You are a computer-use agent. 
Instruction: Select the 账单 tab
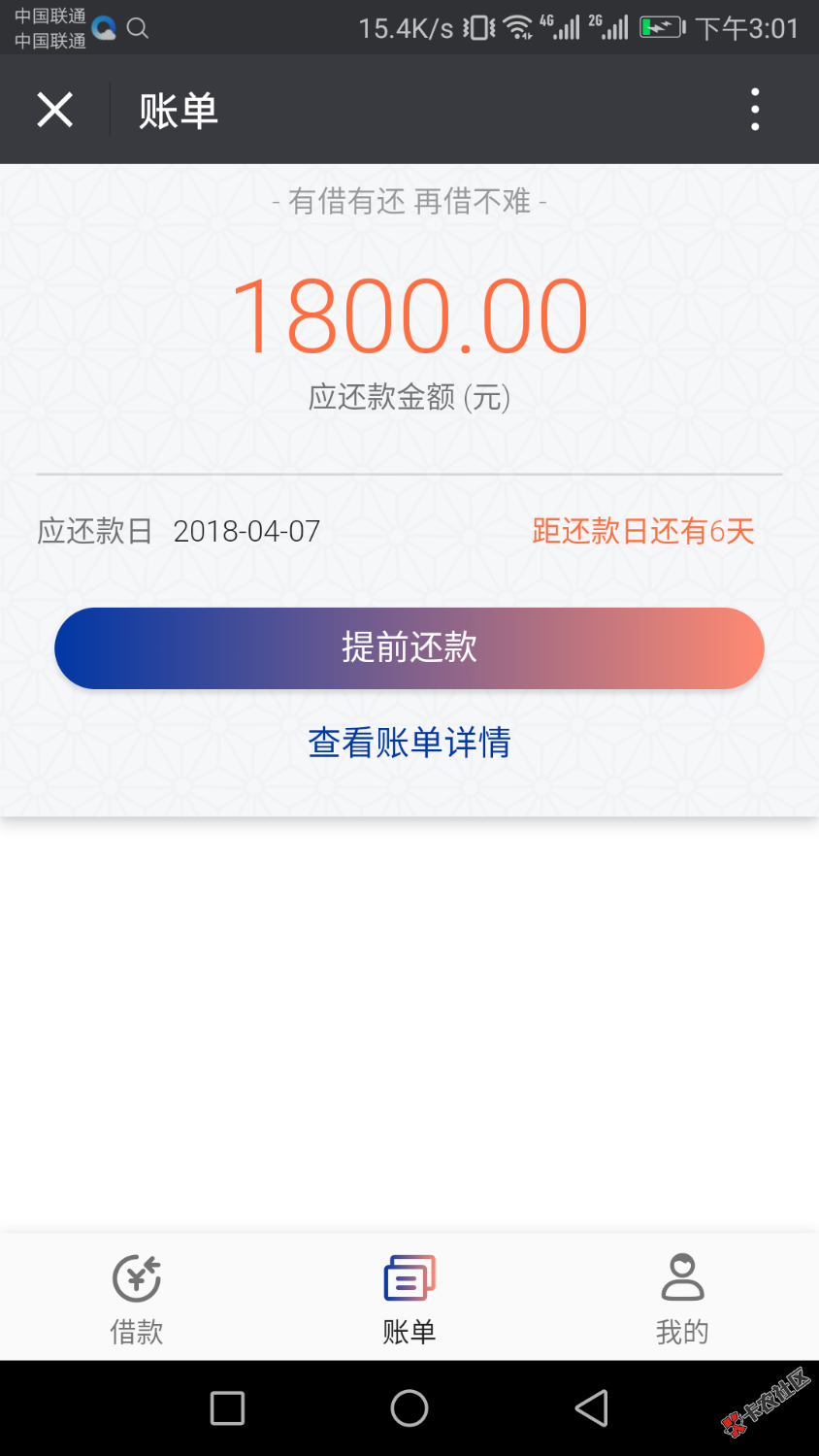pos(409,1298)
